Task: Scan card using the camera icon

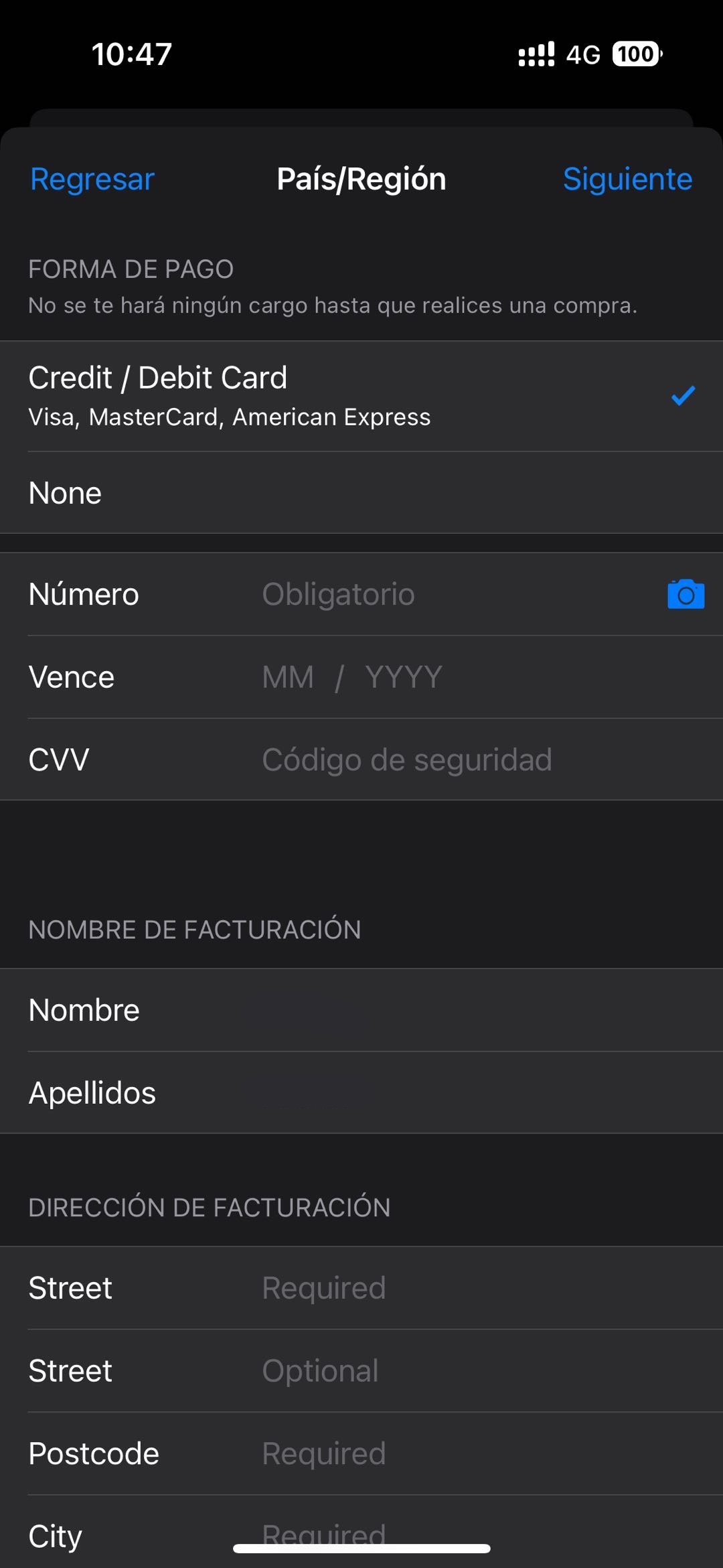Action: (686, 594)
